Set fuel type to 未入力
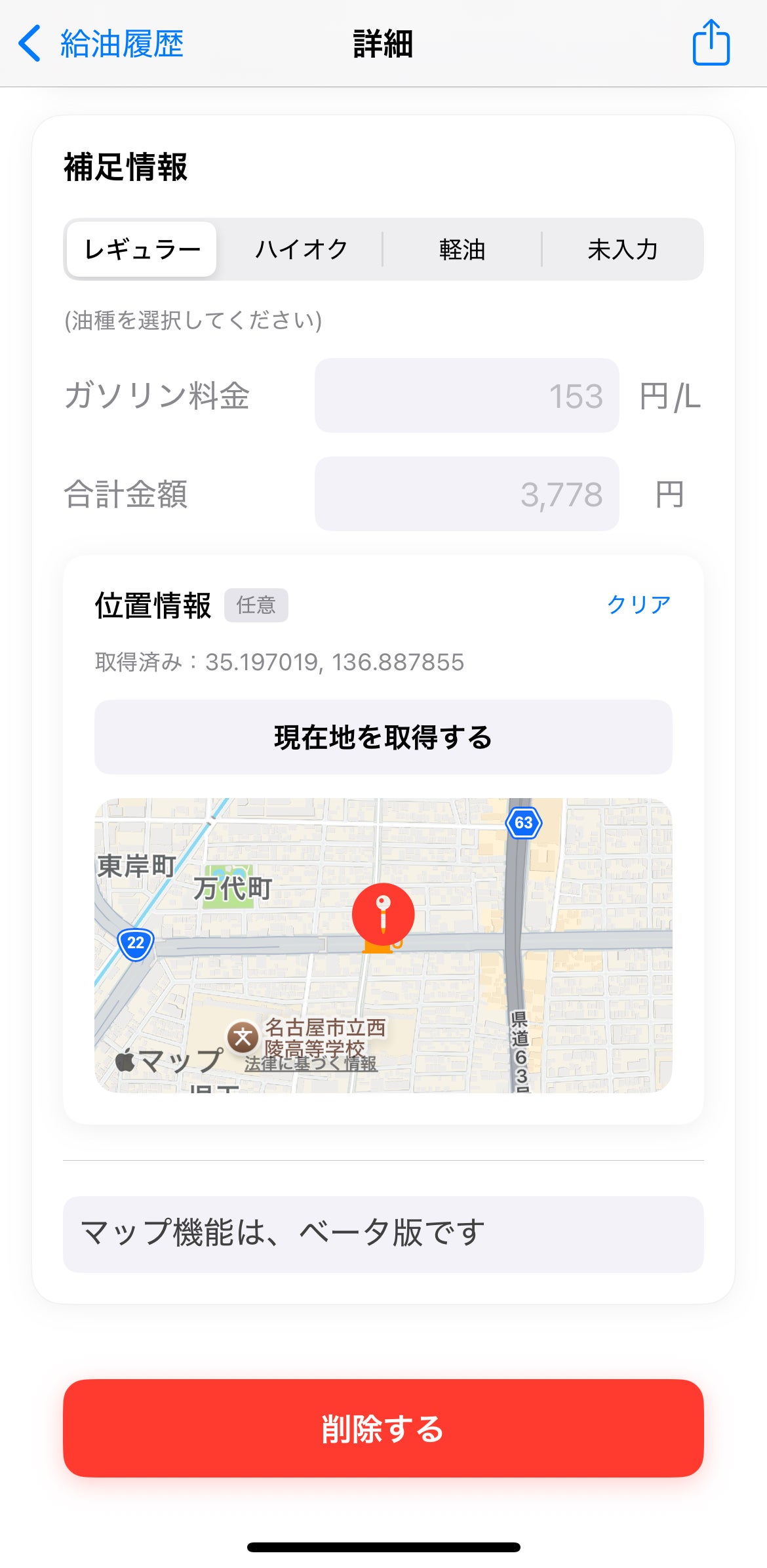The width and height of the screenshot is (767, 1568). [622, 249]
